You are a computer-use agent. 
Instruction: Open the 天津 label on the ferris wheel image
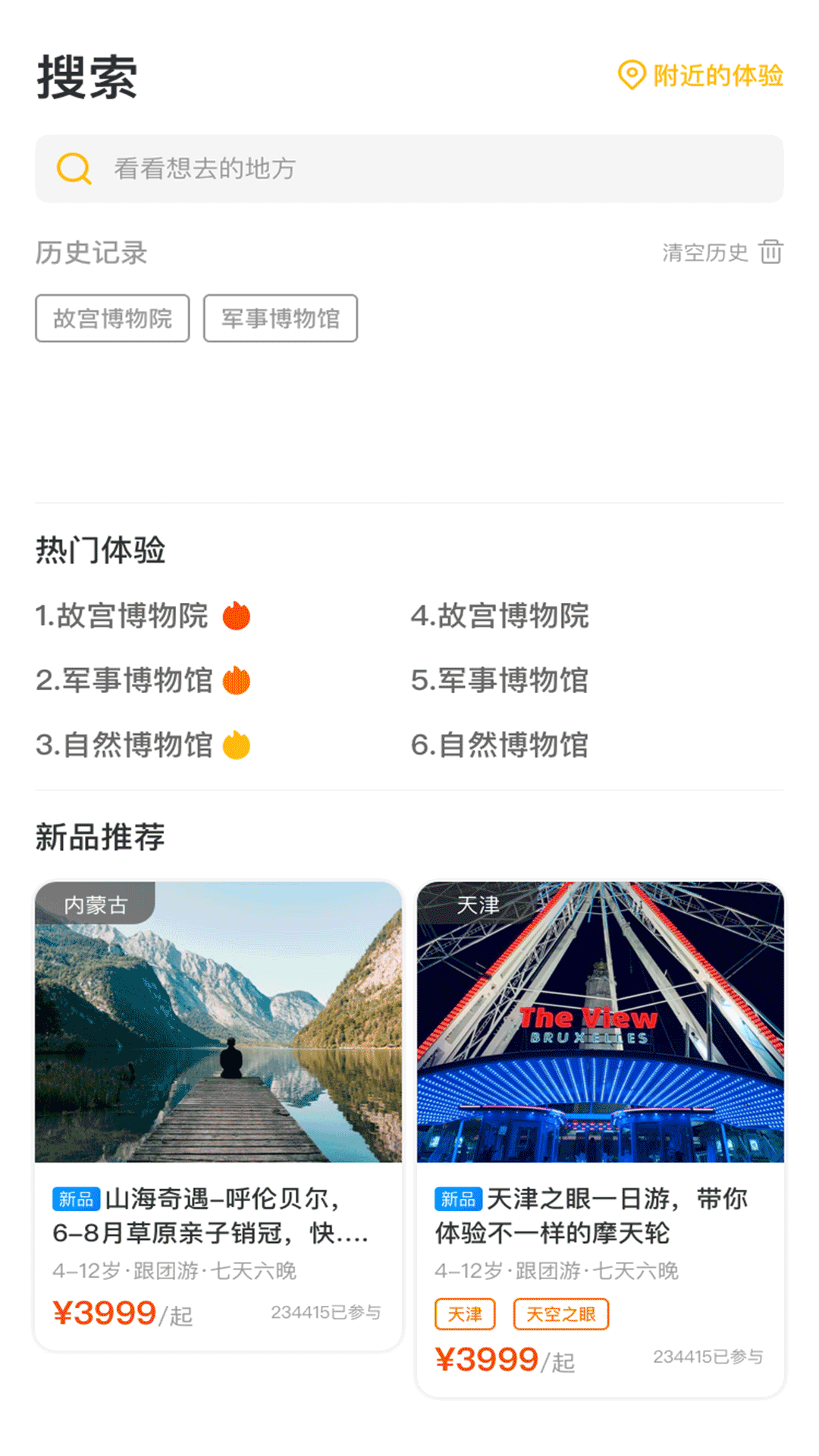point(478,904)
